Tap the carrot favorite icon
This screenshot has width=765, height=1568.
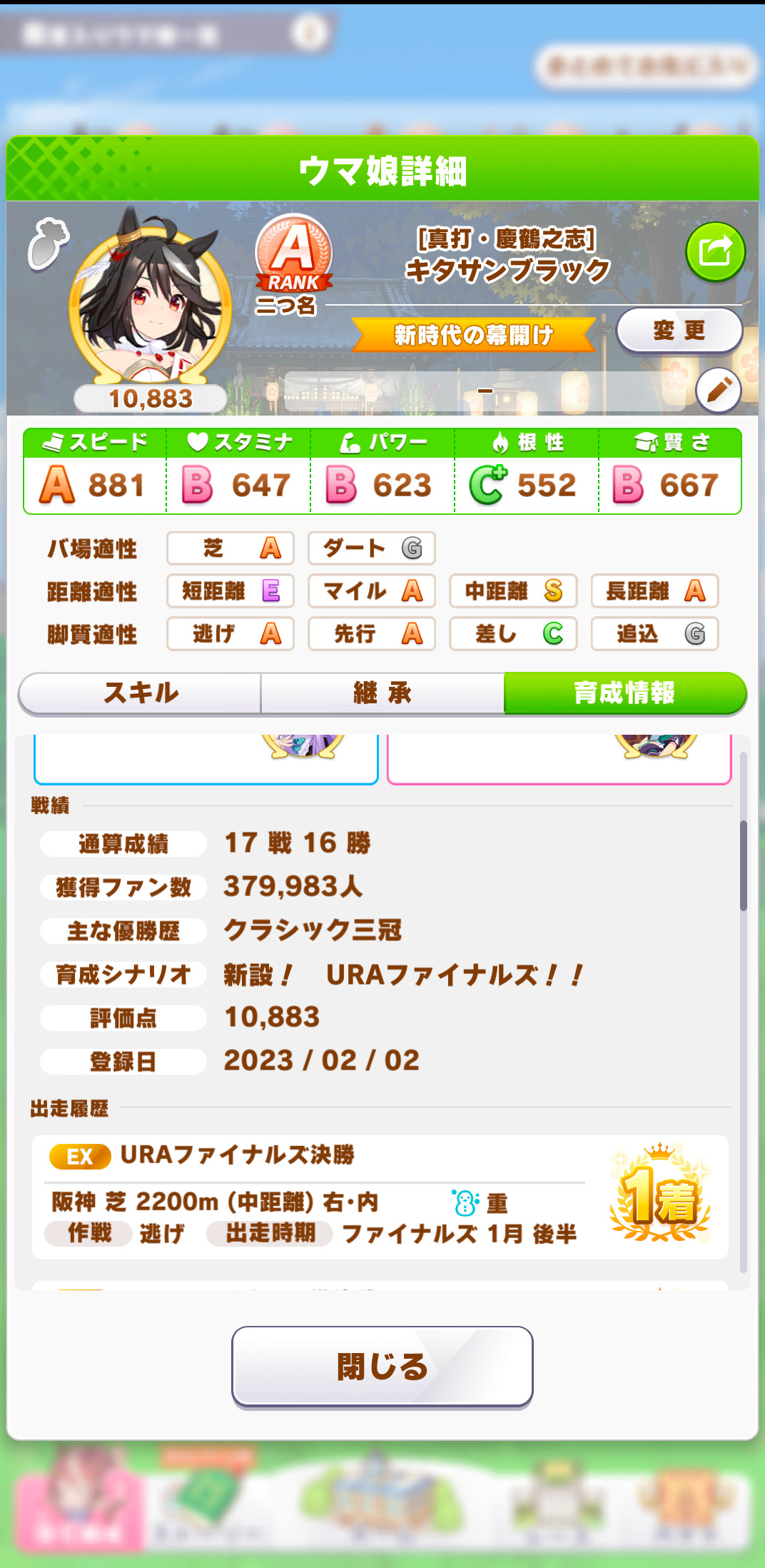[48, 243]
